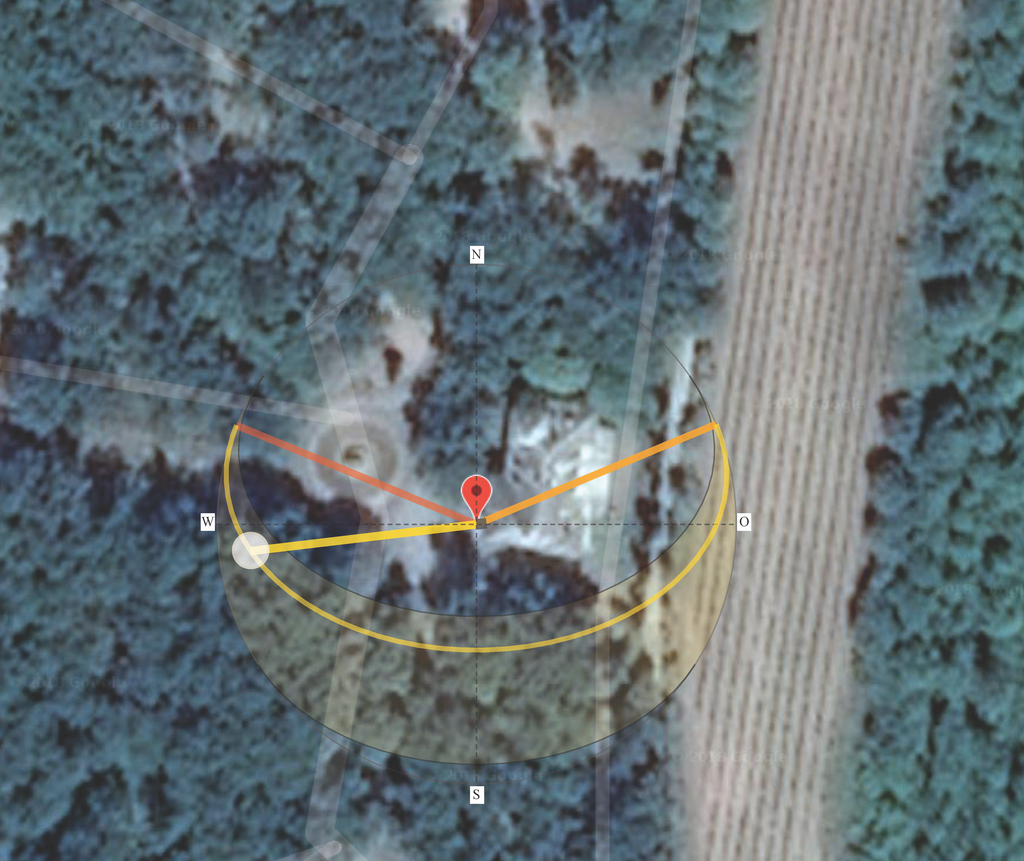Select the white sun position handle
1024x861 pixels.
[x=250, y=551]
